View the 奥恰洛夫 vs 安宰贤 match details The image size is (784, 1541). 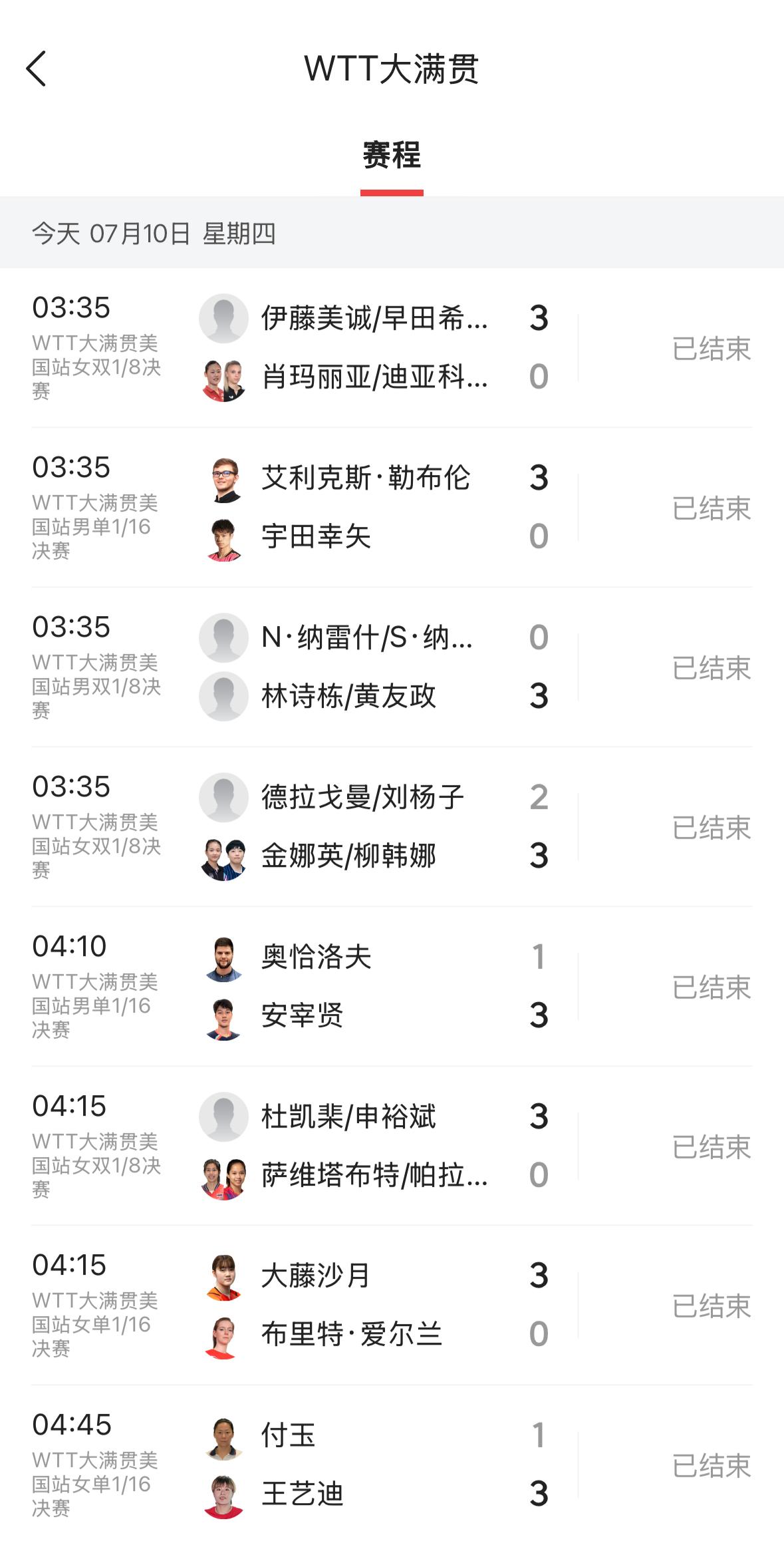coord(392,987)
